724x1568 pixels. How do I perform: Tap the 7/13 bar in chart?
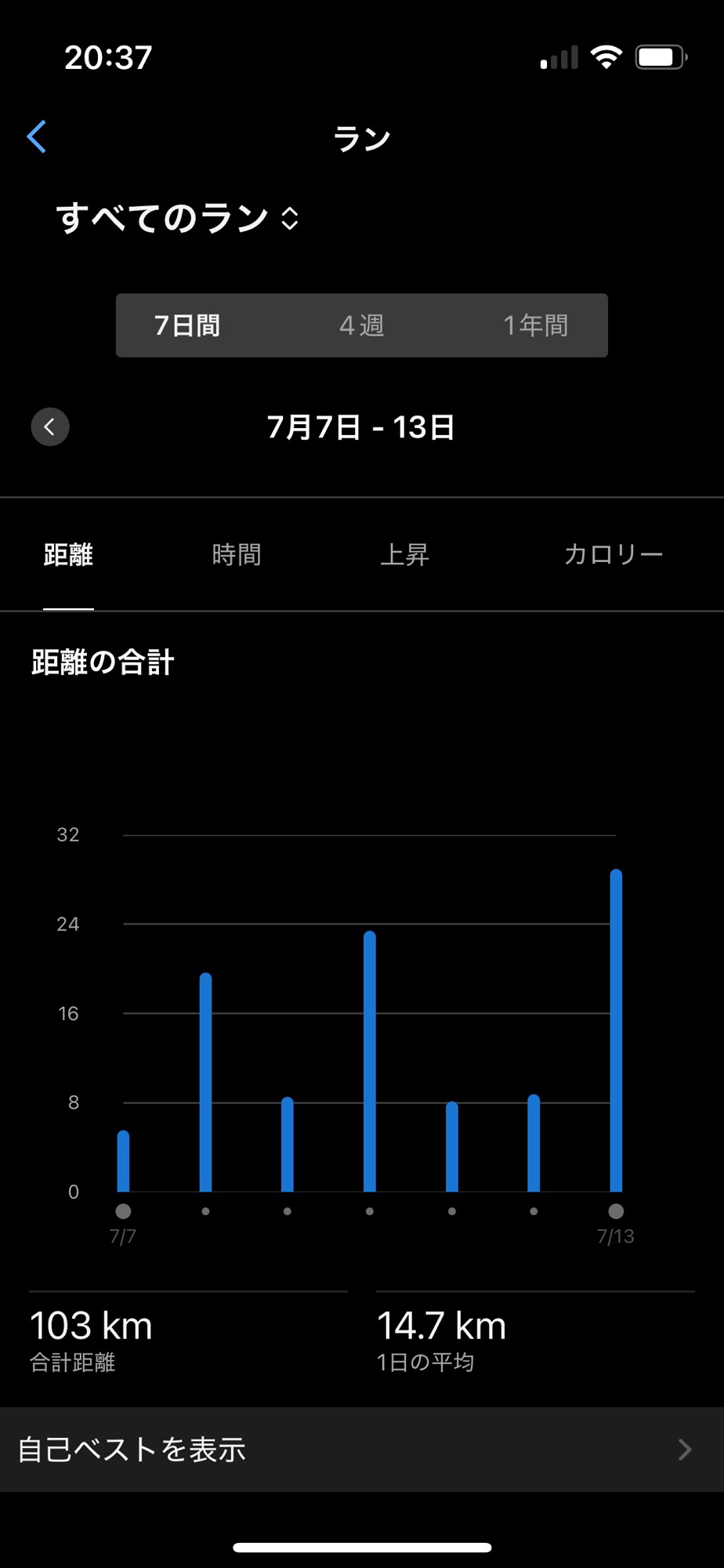(616, 1030)
